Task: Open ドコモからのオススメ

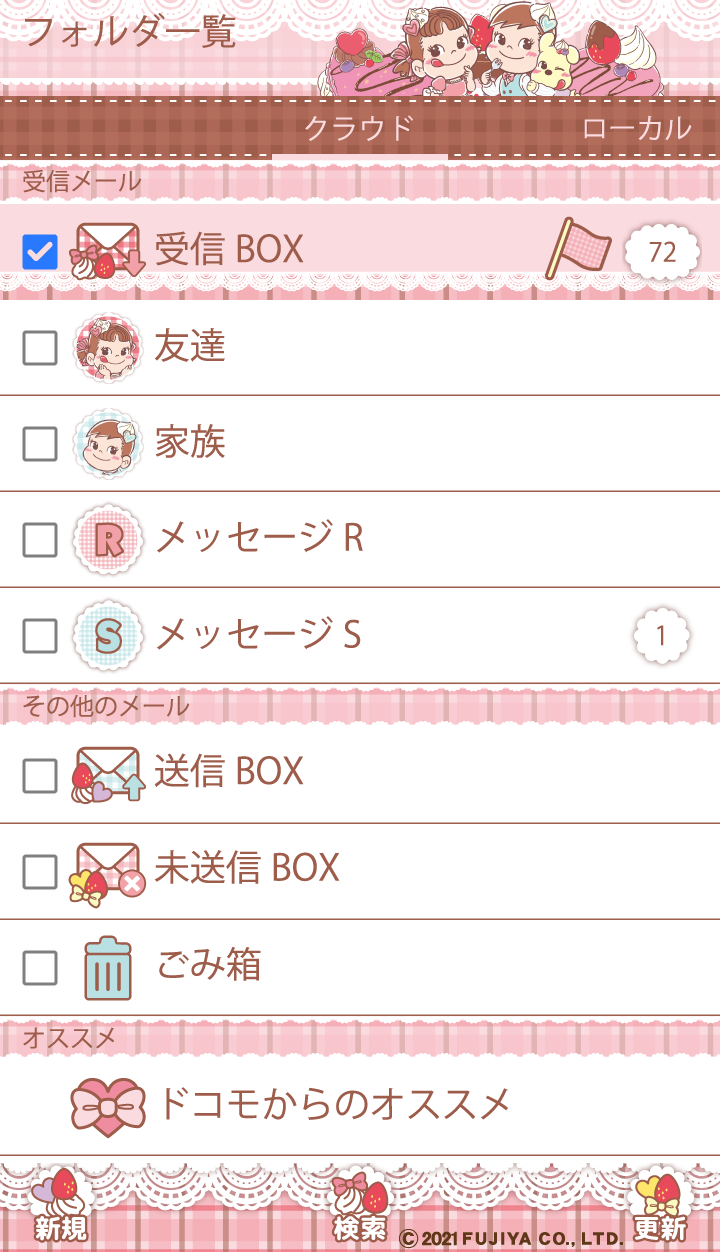Action: [x=333, y=1105]
